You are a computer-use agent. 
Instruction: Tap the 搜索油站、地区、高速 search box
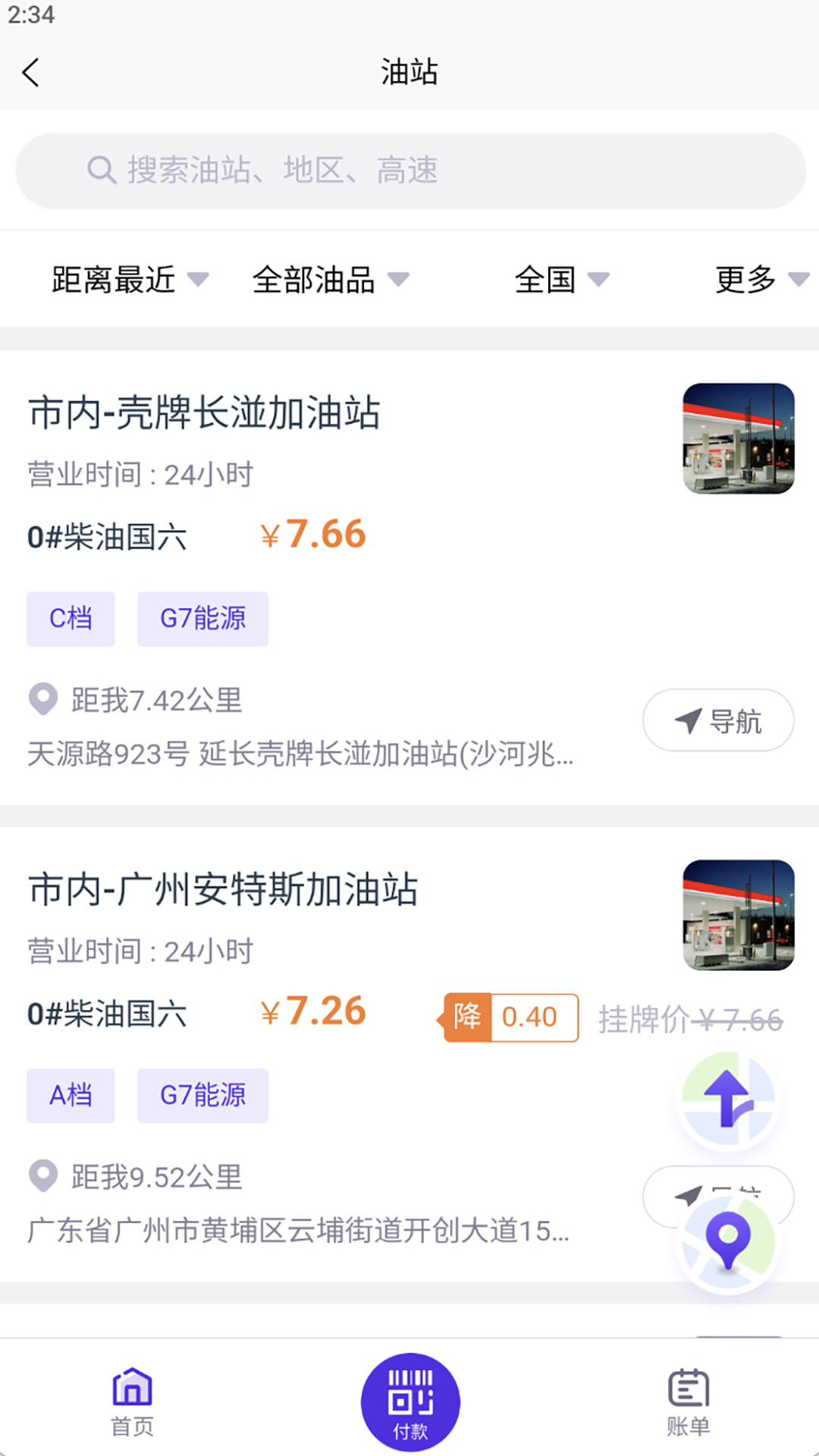(x=409, y=171)
